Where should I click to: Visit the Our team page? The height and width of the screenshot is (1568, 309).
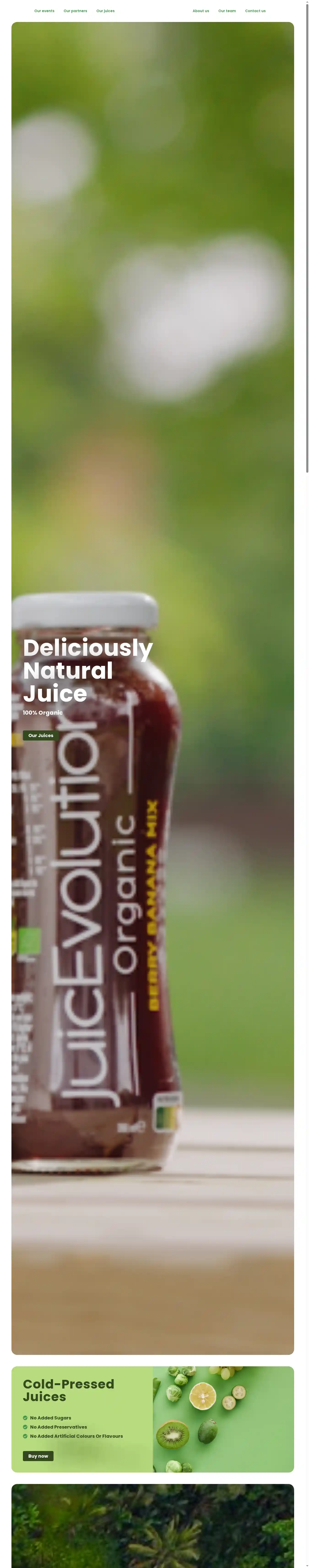(x=227, y=11)
